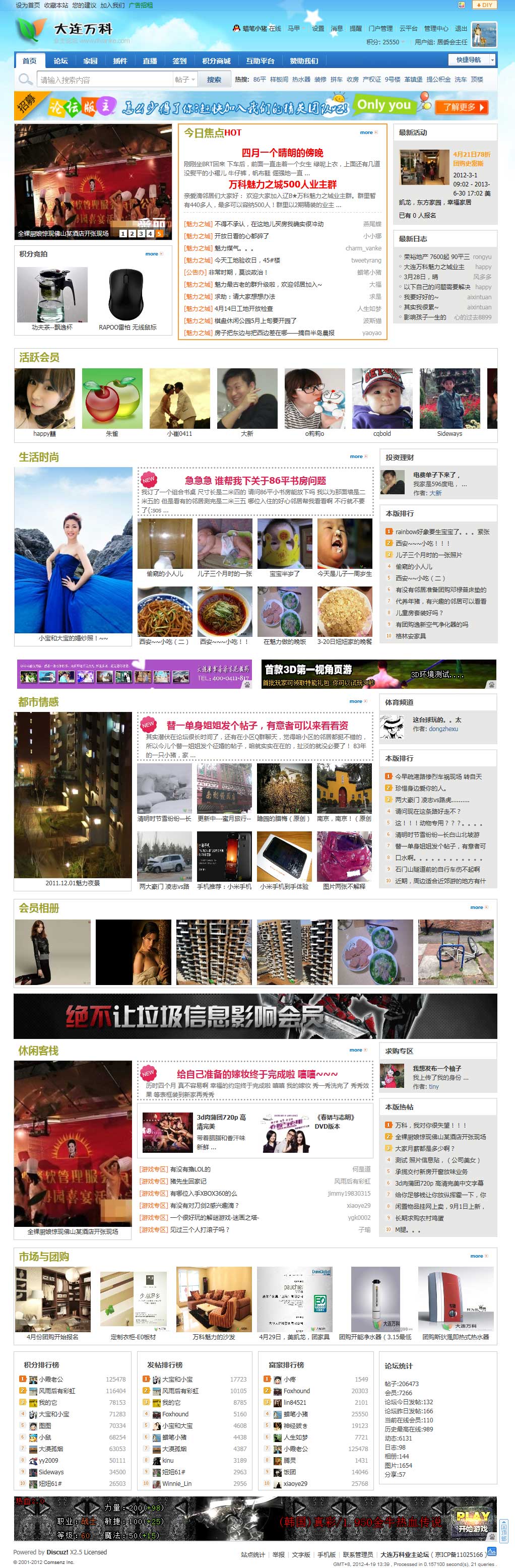This screenshot has width=515, height=1568.
Task: Open the DIY button at top
Action: click(x=485, y=5)
